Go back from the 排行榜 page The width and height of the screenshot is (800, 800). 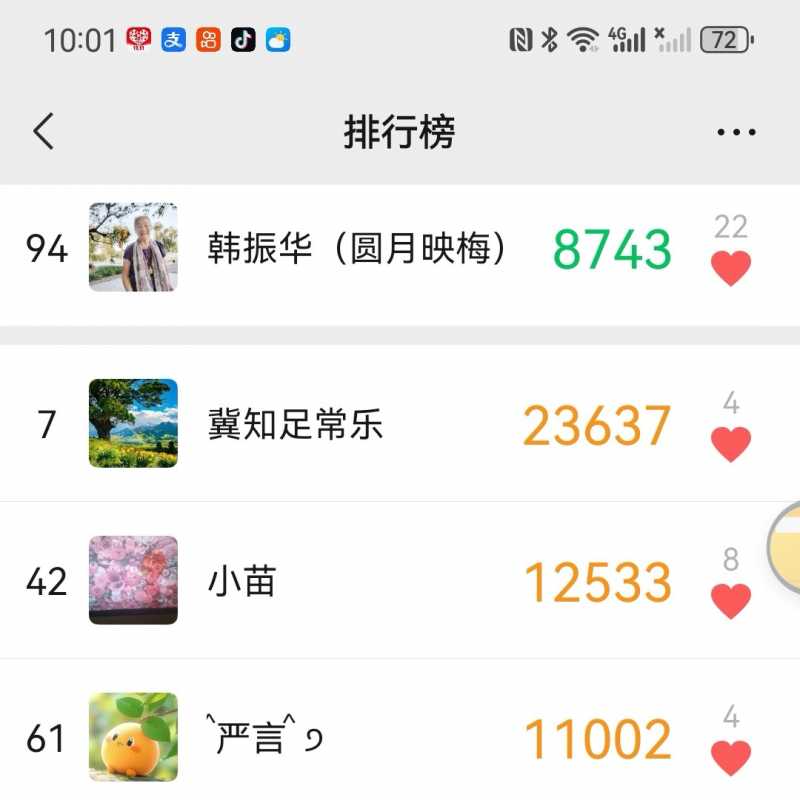[x=43, y=131]
